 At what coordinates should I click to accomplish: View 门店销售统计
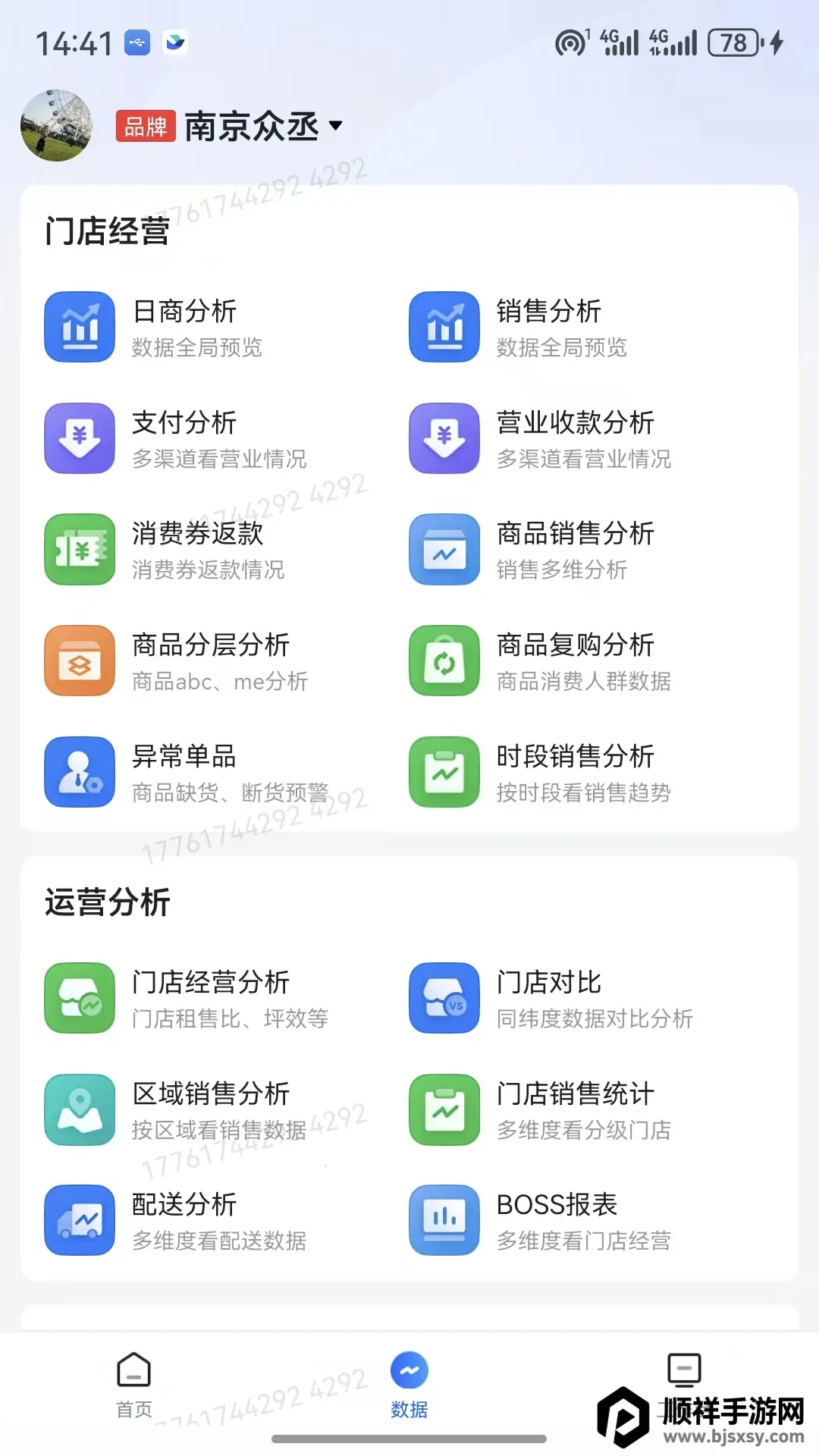(x=575, y=1109)
